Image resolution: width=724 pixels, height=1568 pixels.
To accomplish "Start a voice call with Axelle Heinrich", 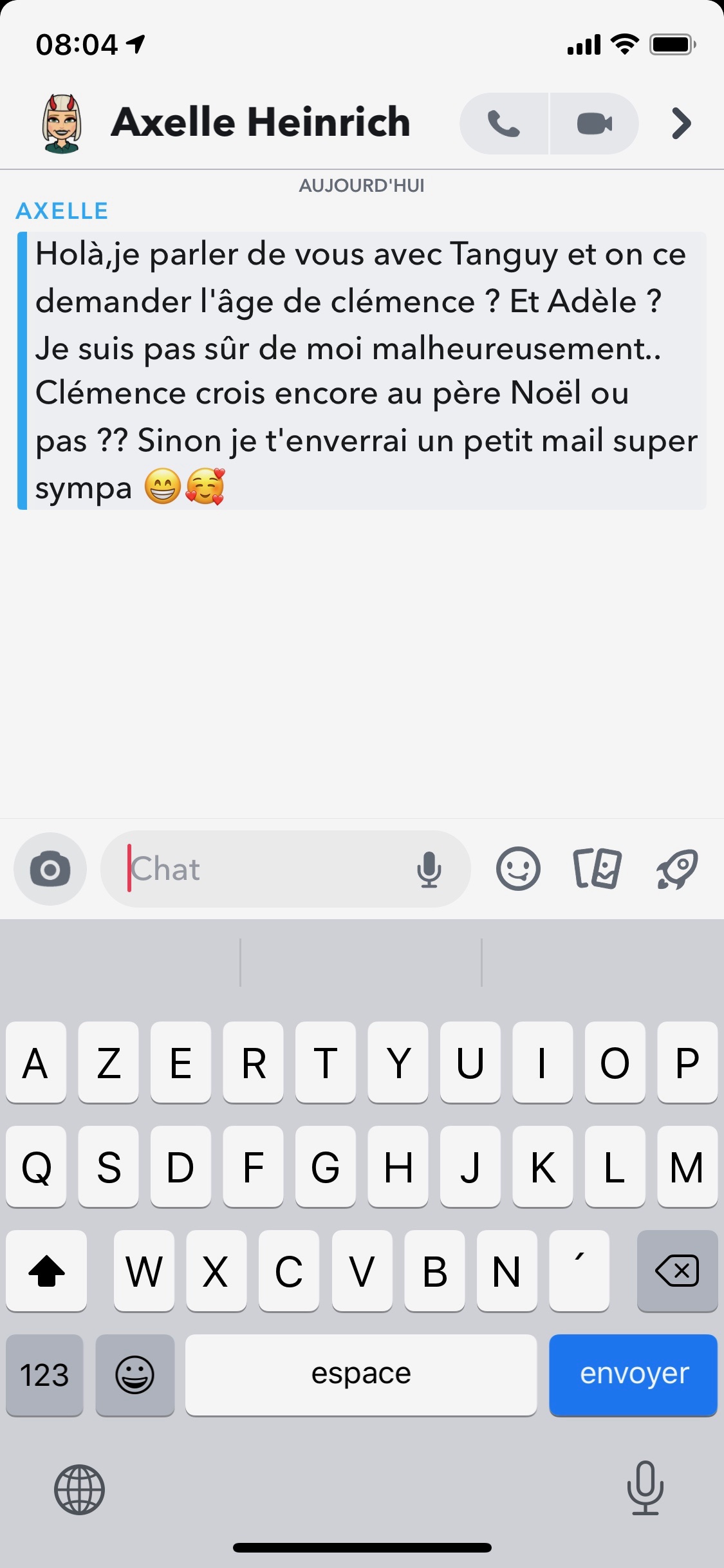I will pyautogui.click(x=504, y=124).
